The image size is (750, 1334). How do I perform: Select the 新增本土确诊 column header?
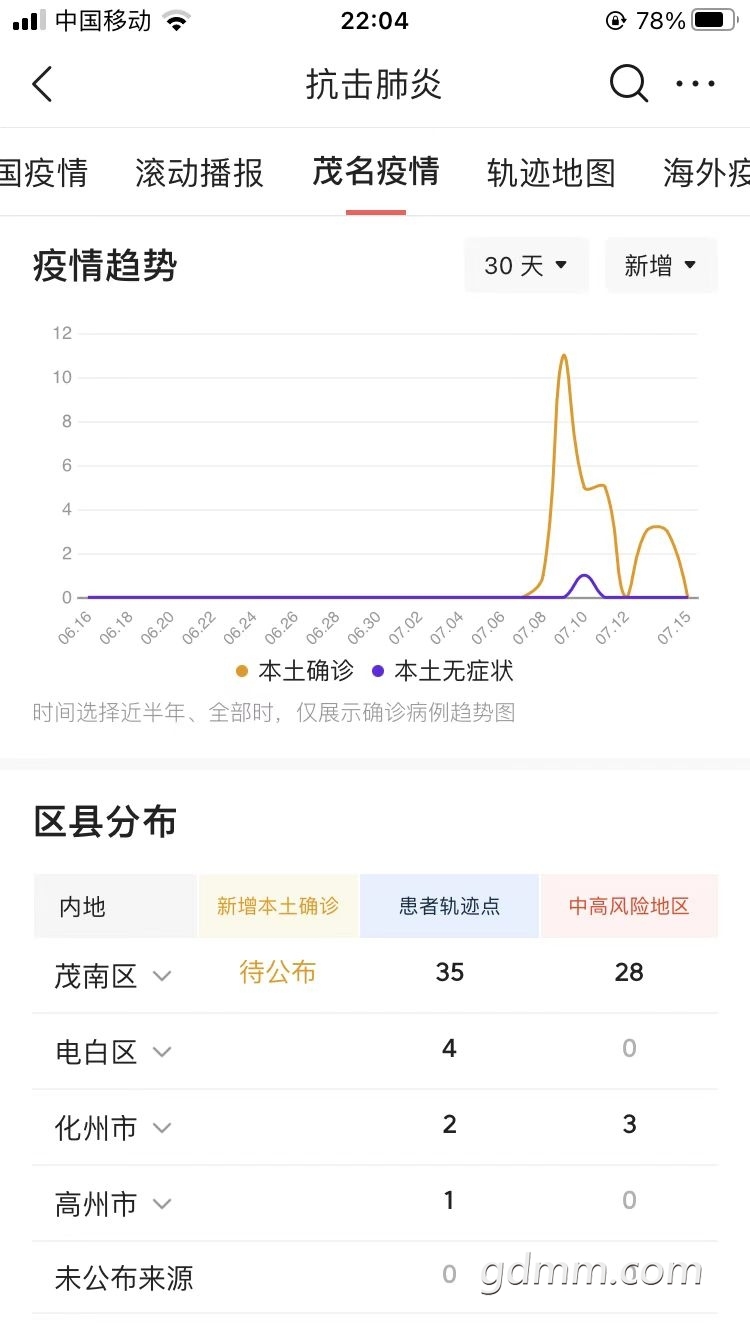[278, 906]
